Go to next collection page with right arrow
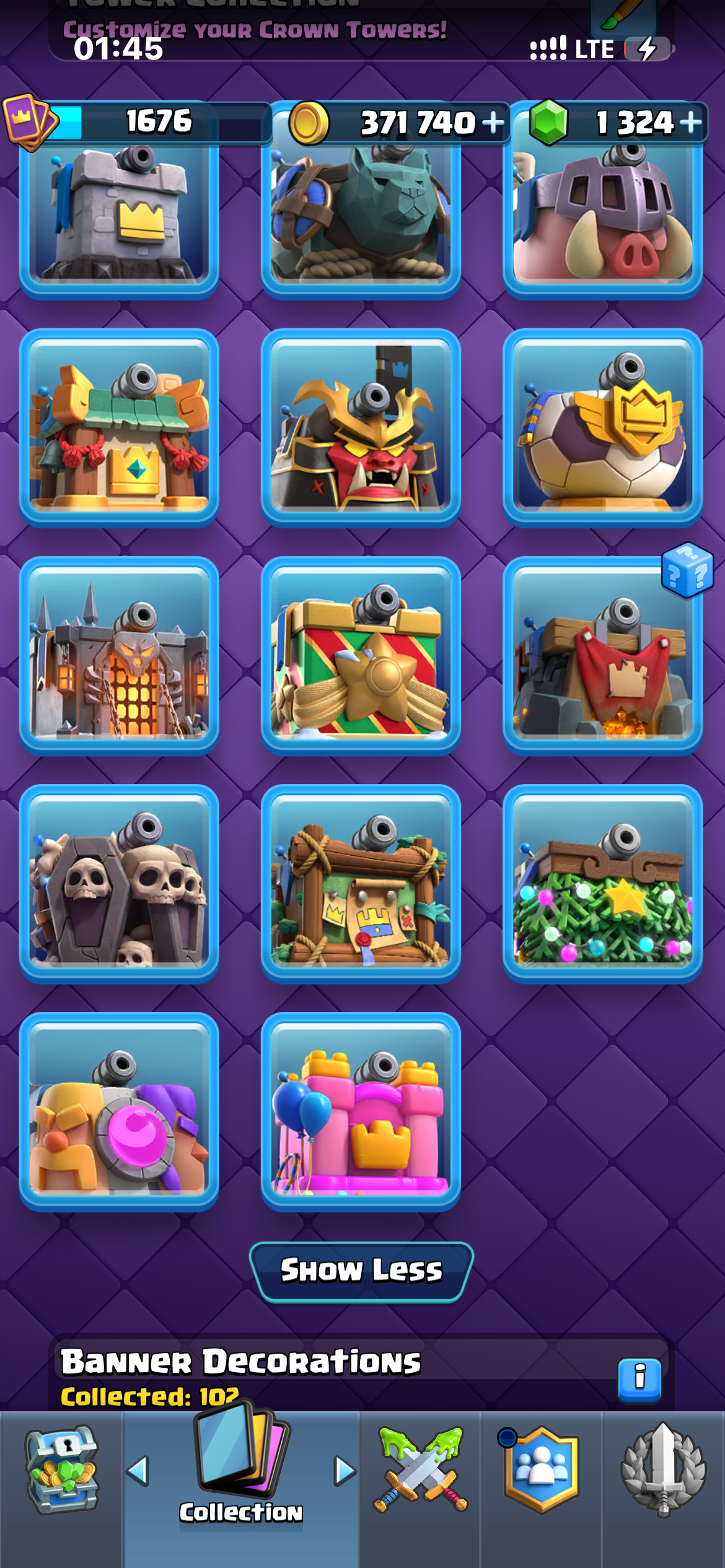Screen dimensions: 725x1568 point(345,1470)
